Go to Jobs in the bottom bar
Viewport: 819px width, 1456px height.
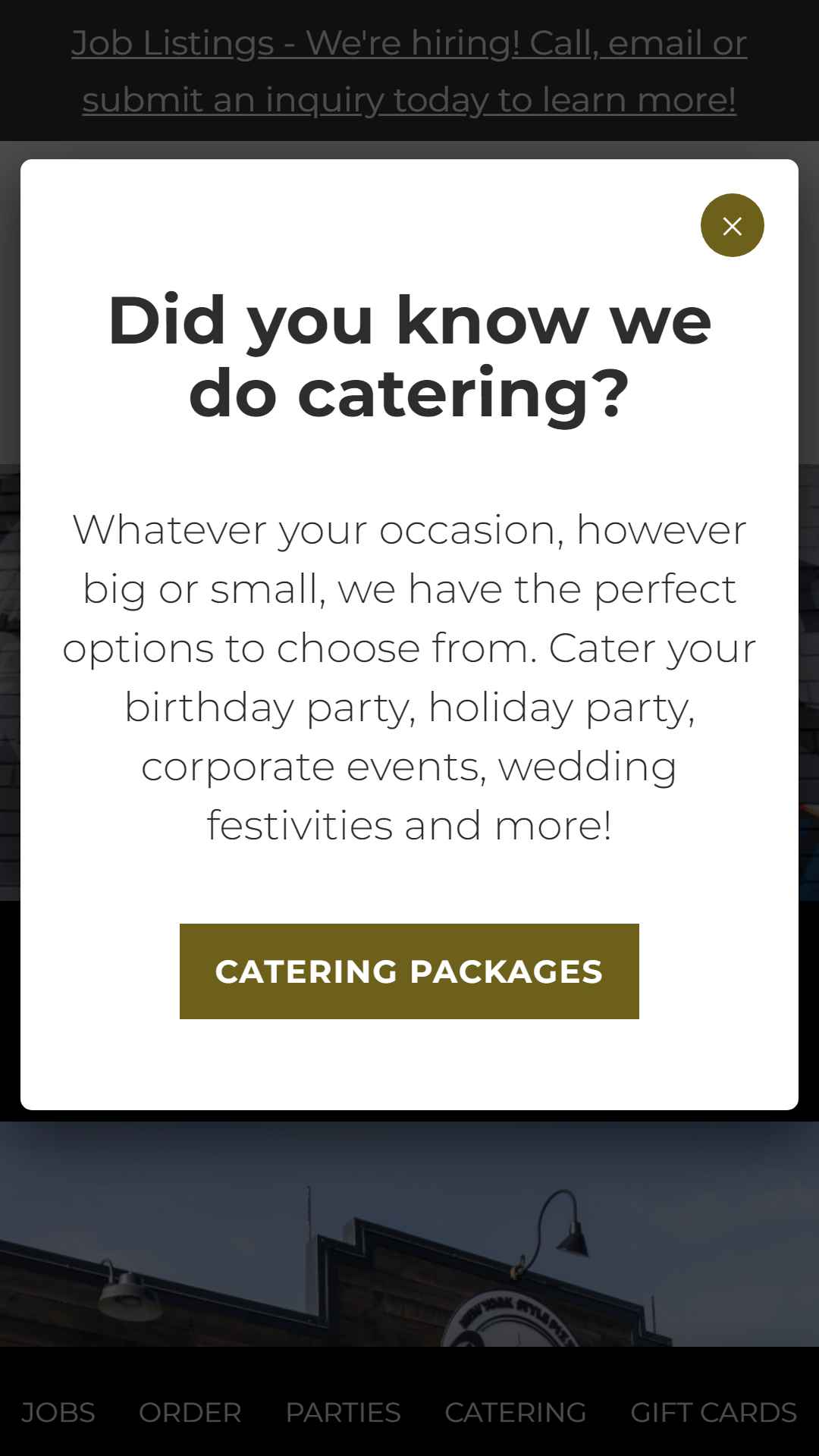[58, 1412]
